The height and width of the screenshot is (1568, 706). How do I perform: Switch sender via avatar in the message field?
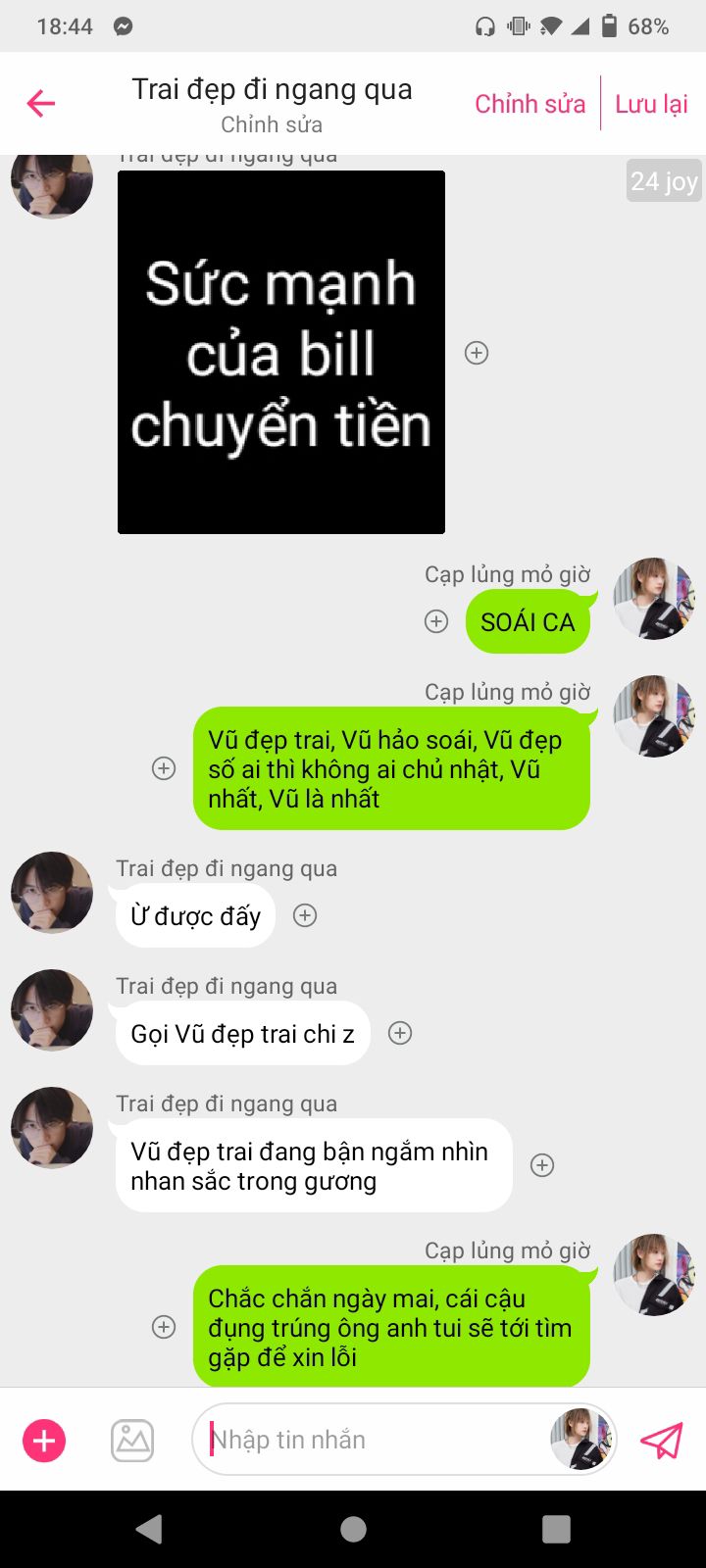pos(580,1440)
